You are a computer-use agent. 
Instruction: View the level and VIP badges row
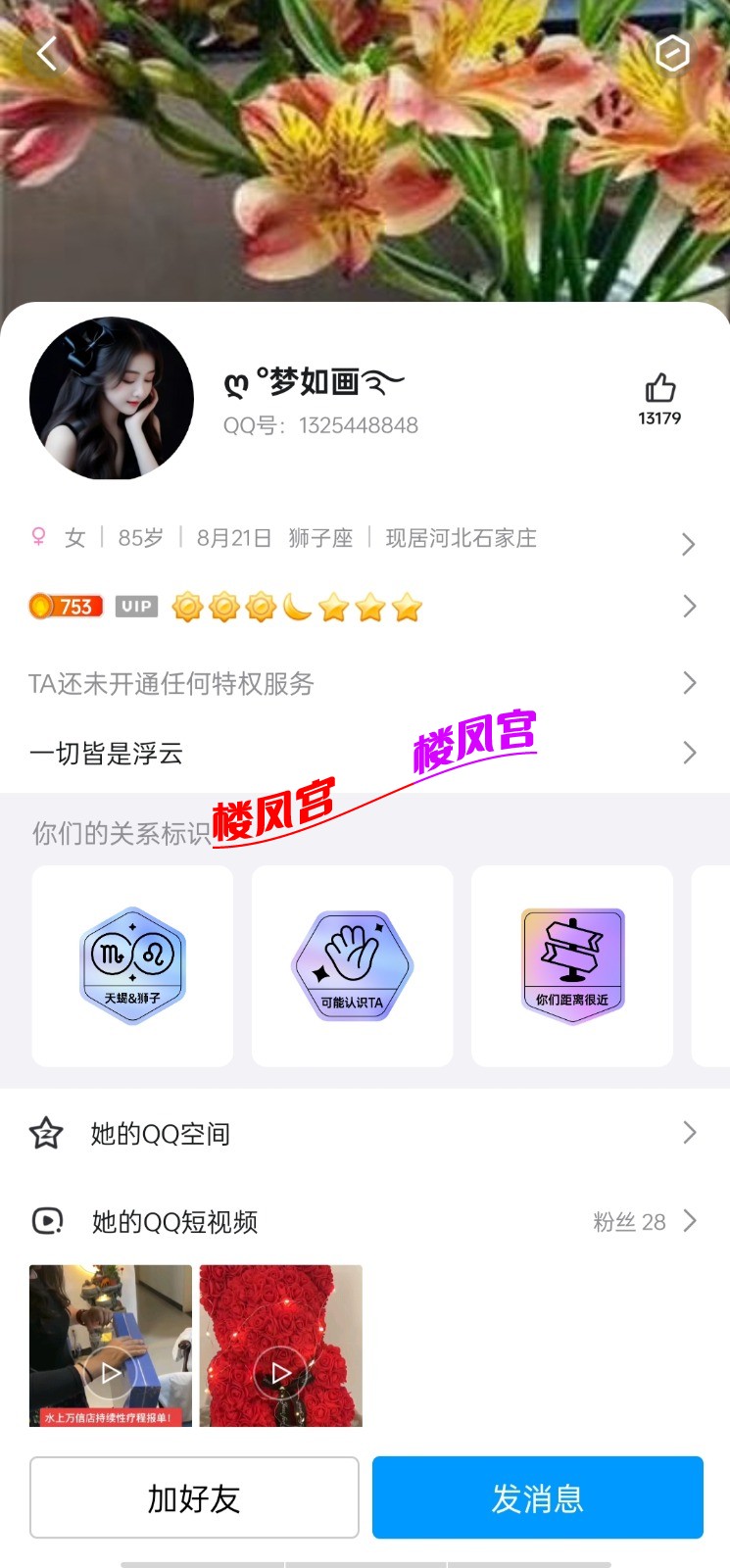pyautogui.click(x=363, y=608)
